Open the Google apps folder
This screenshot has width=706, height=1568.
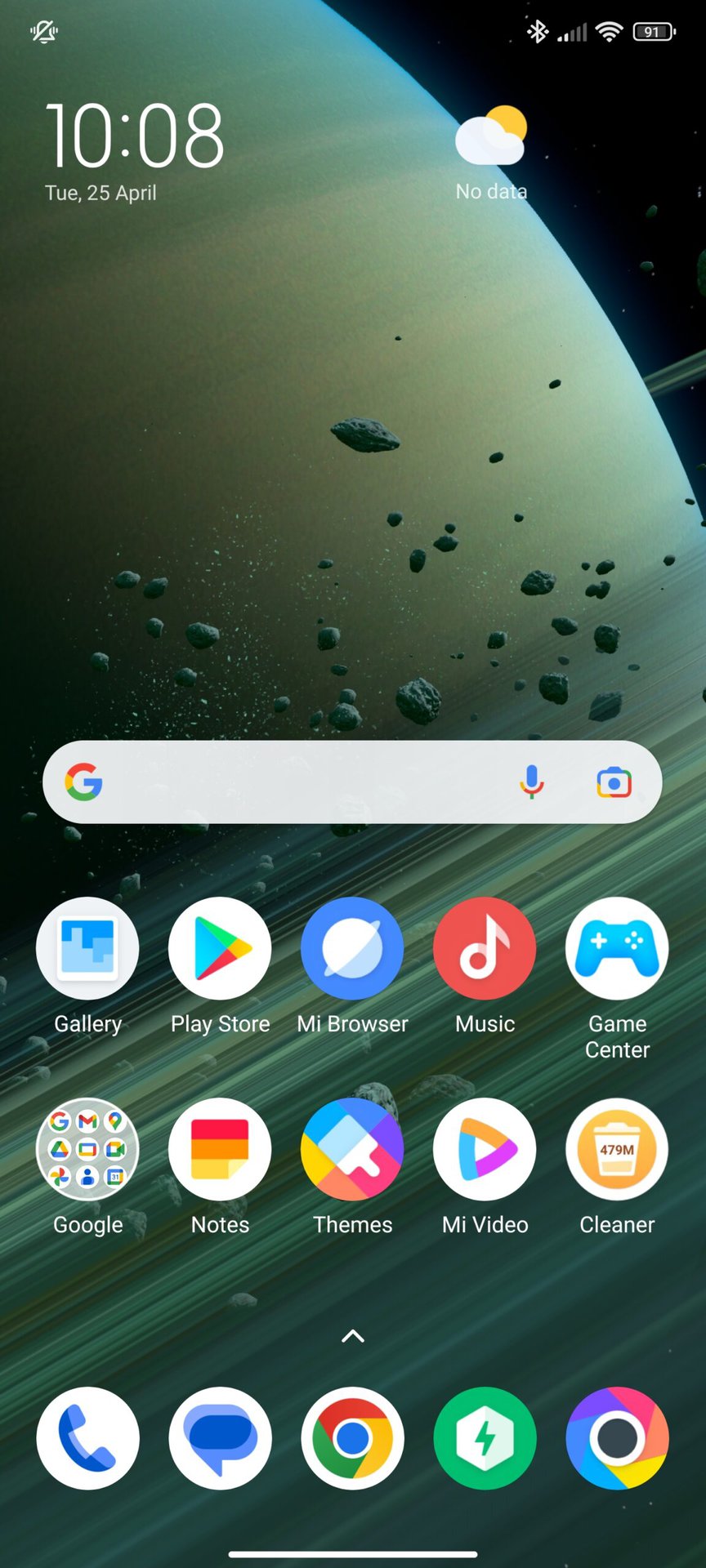(x=87, y=1149)
